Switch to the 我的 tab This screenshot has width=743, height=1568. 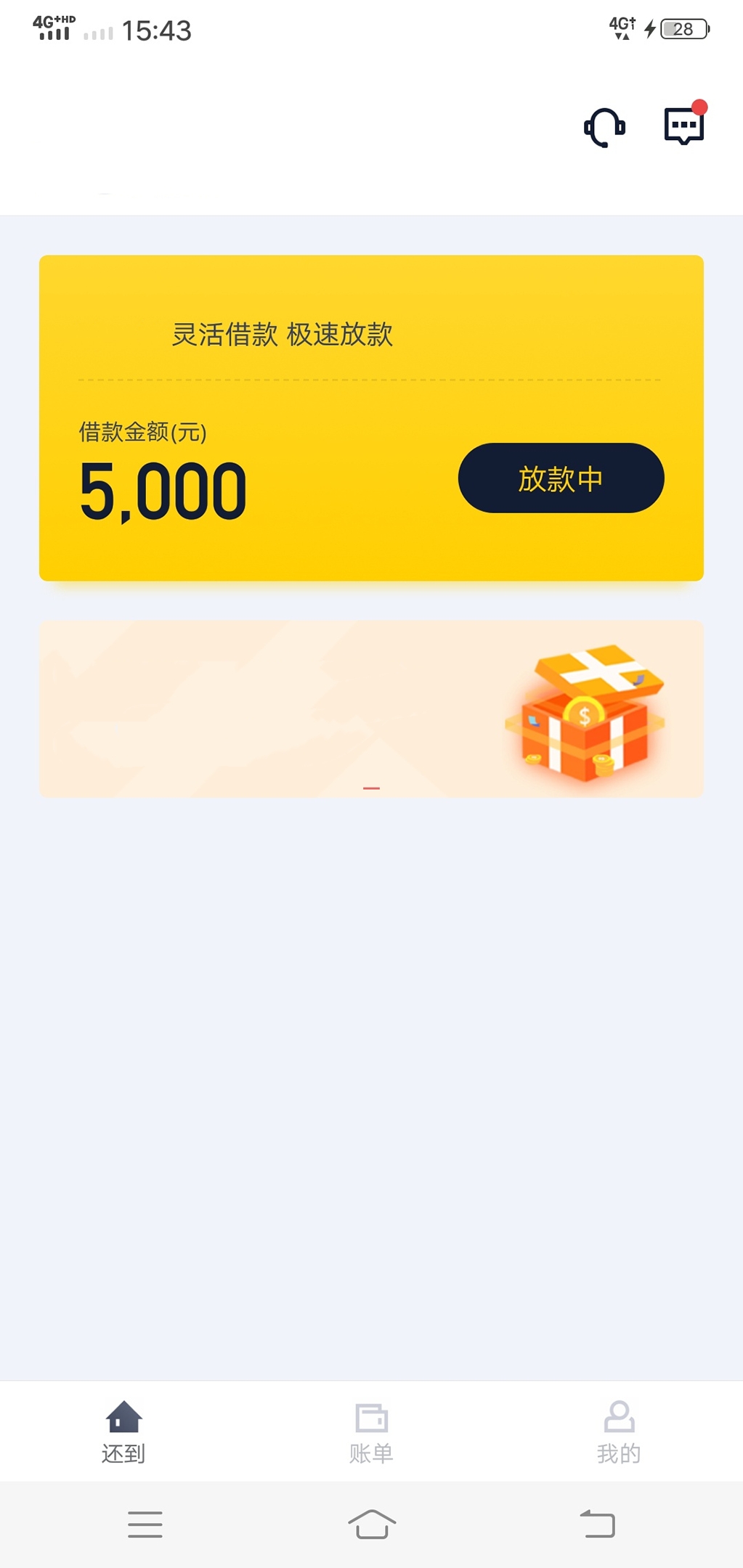click(619, 1432)
